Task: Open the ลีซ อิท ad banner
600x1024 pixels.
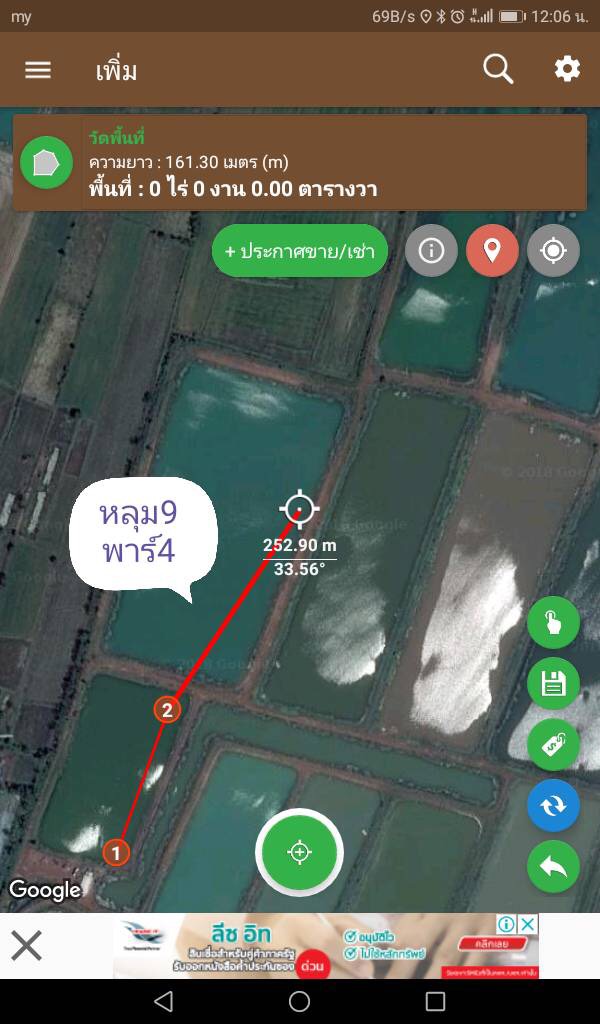Action: pyautogui.click(x=325, y=946)
